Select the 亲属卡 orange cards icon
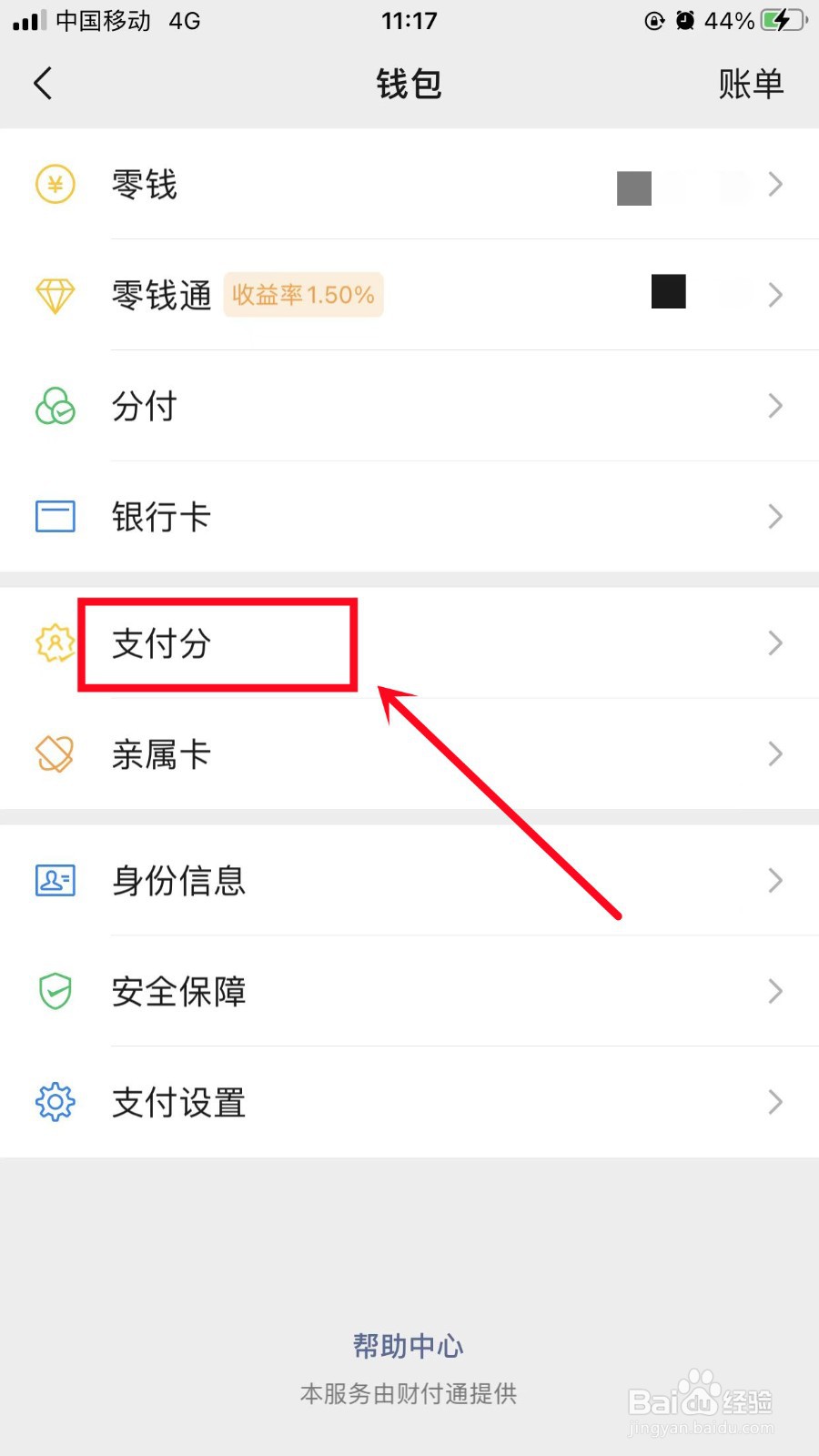Screen dimensions: 819x1456 pyautogui.click(x=55, y=753)
